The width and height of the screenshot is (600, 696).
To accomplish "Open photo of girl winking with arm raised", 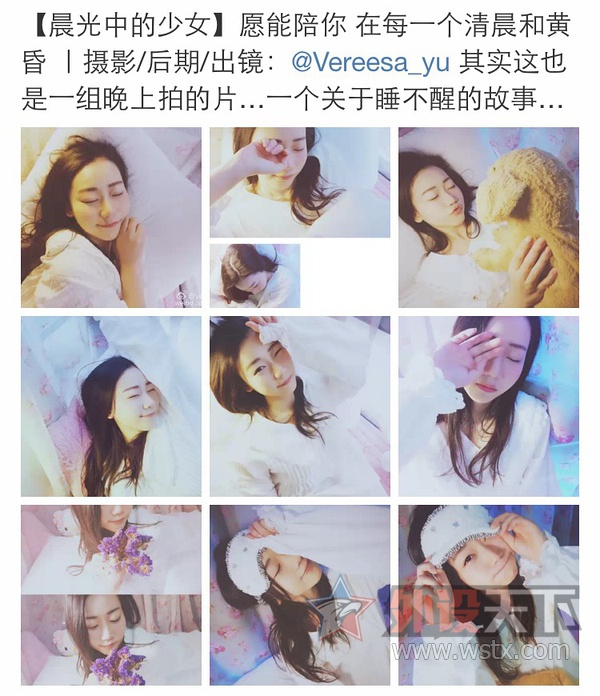I will coord(299,406).
